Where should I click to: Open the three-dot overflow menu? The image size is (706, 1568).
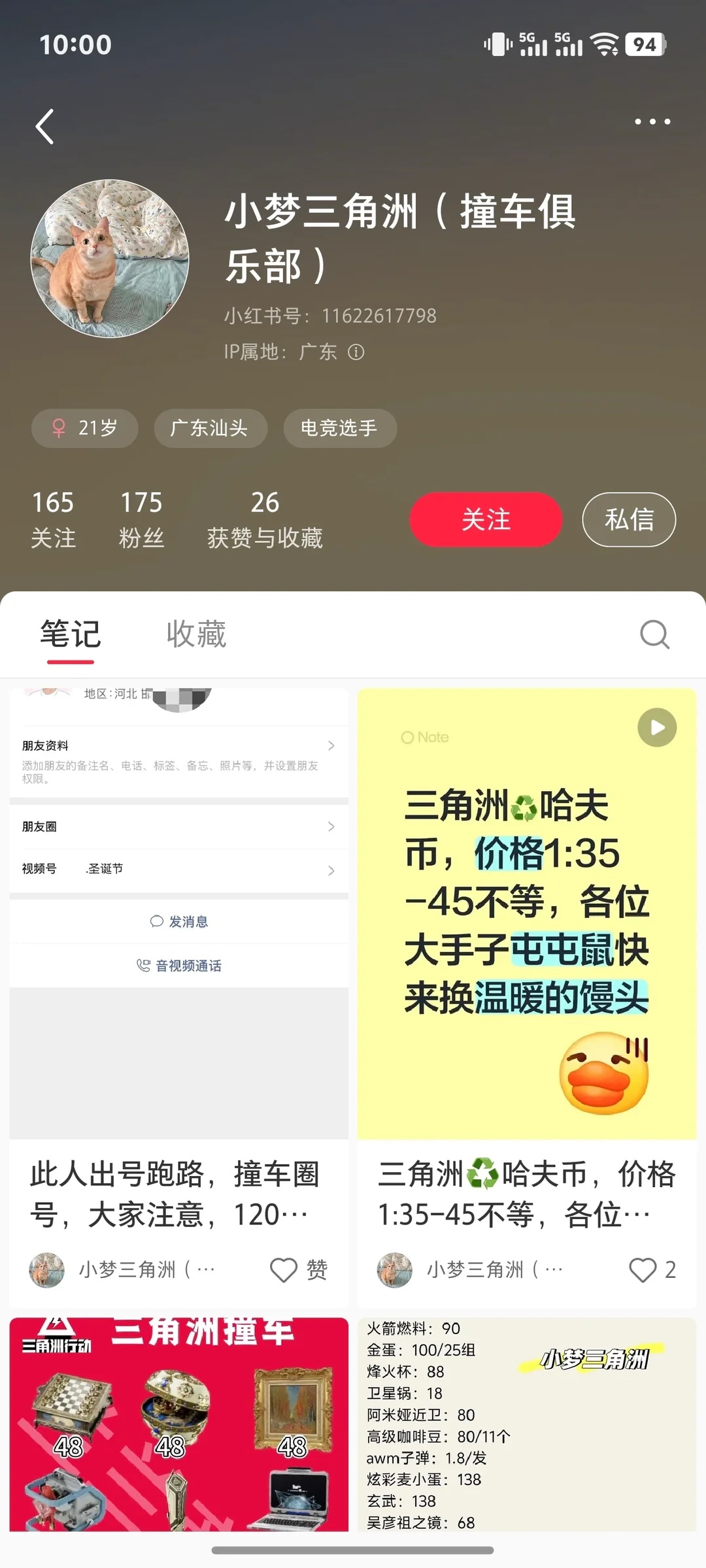point(652,122)
